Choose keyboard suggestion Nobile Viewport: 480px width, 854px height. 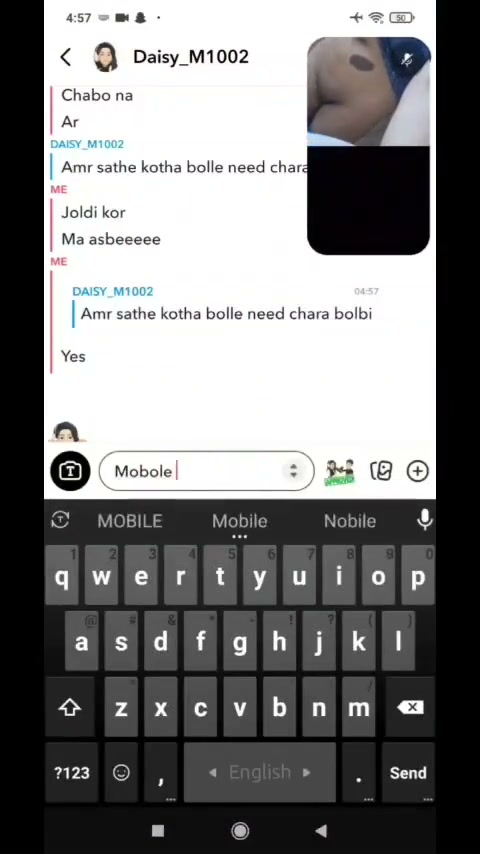point(350,521)
